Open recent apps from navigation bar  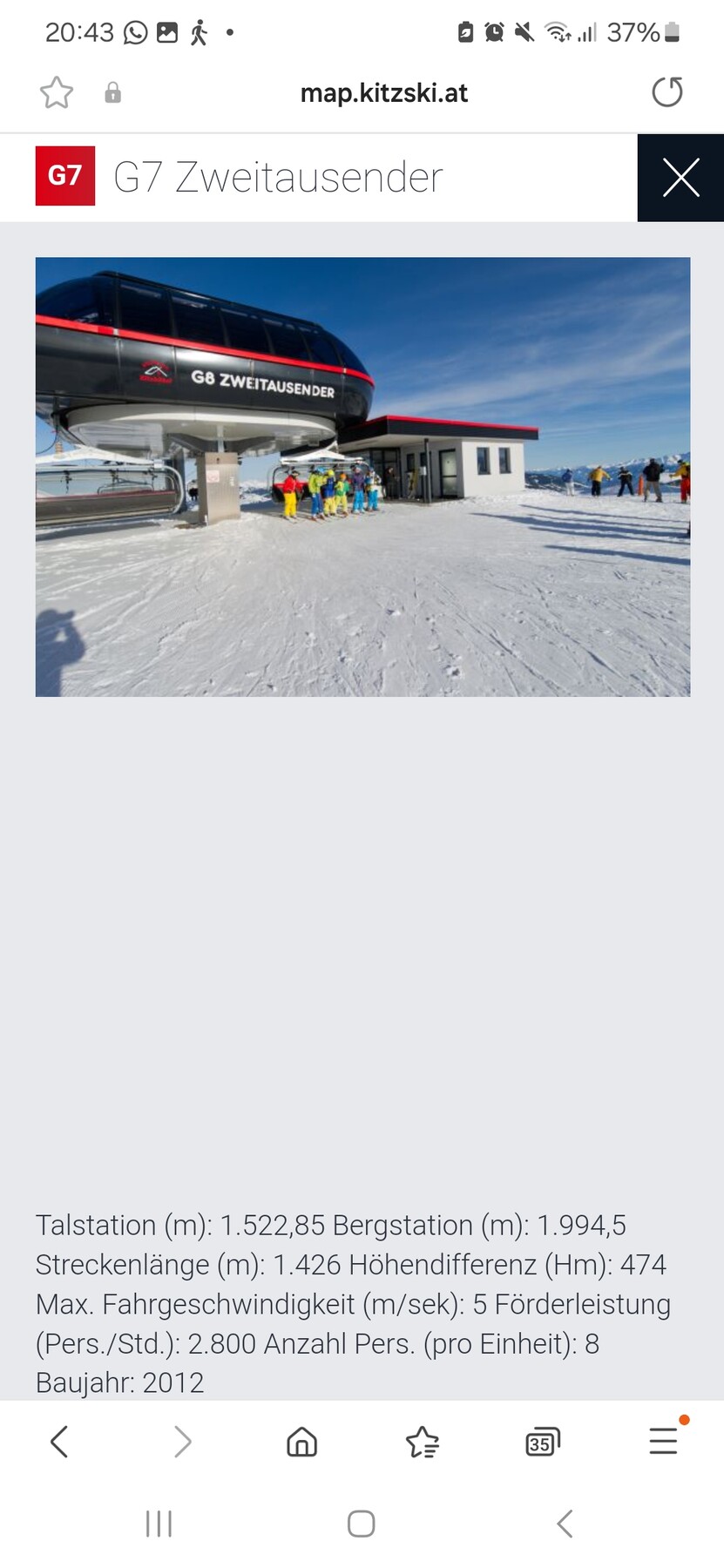pyautogui.click(x=159, y=1524)
